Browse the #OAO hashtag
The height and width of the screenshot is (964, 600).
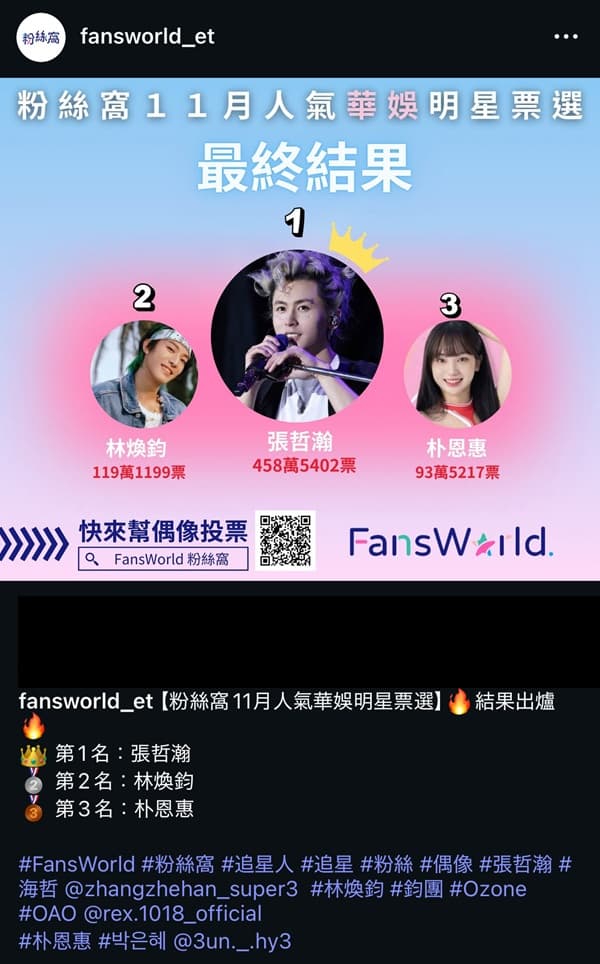(x=45, y=914)
